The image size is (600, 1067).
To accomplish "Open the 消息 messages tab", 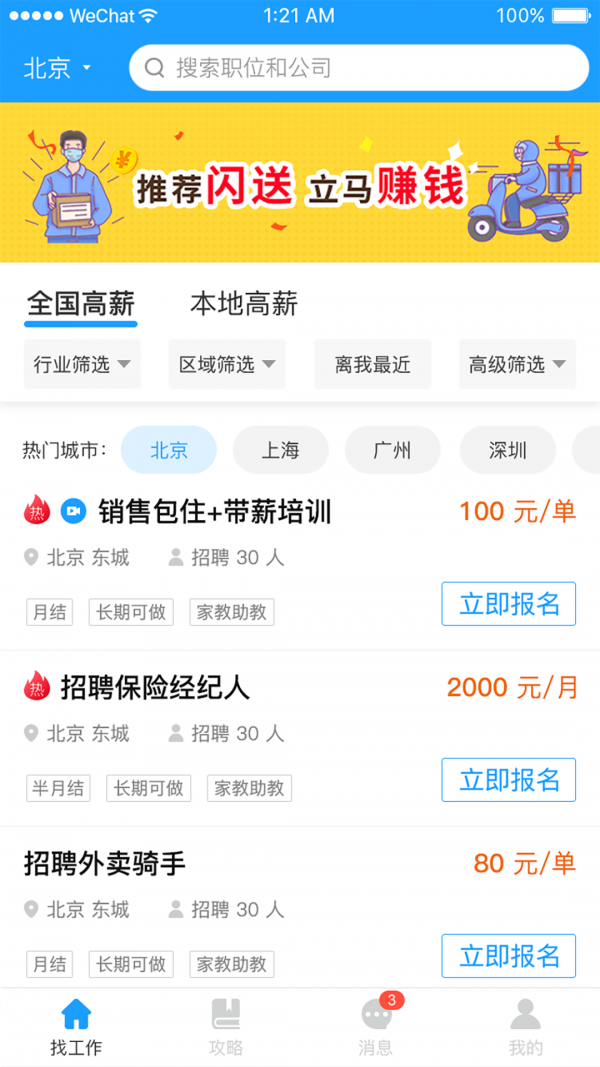I will (x=376, y=1027).
